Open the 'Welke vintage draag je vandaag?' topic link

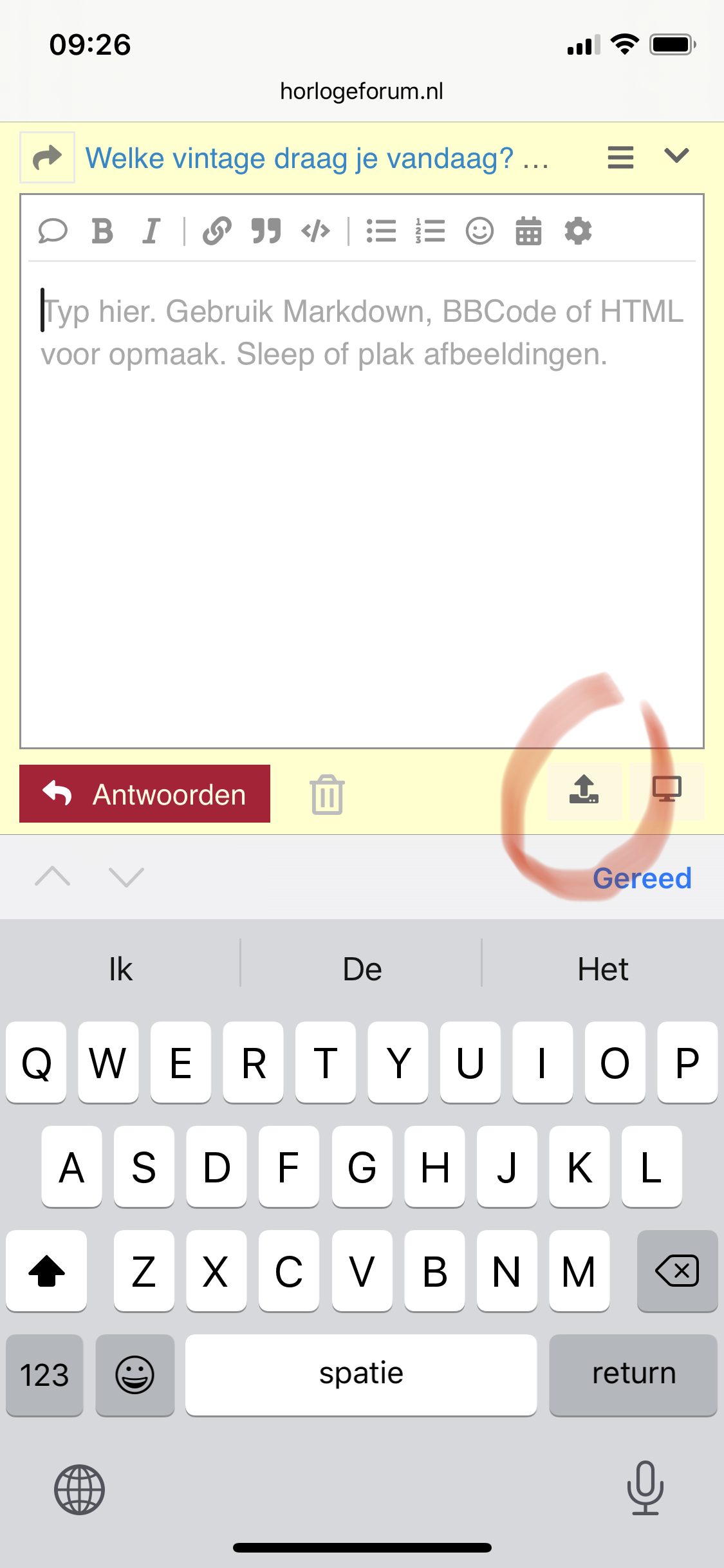click(x=317, y=158)
